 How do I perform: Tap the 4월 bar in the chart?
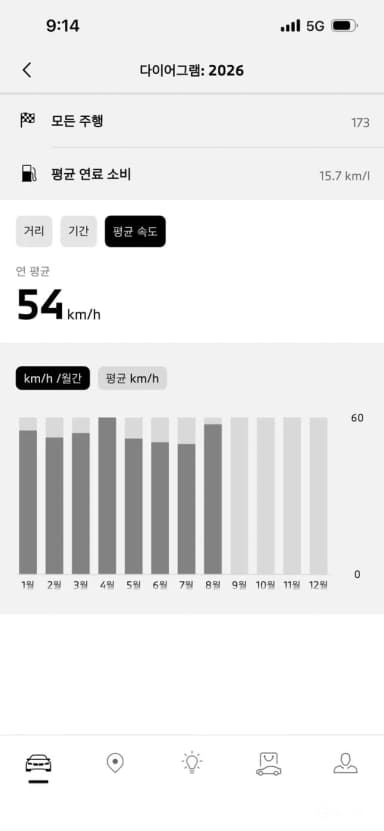tap(107, 496)
